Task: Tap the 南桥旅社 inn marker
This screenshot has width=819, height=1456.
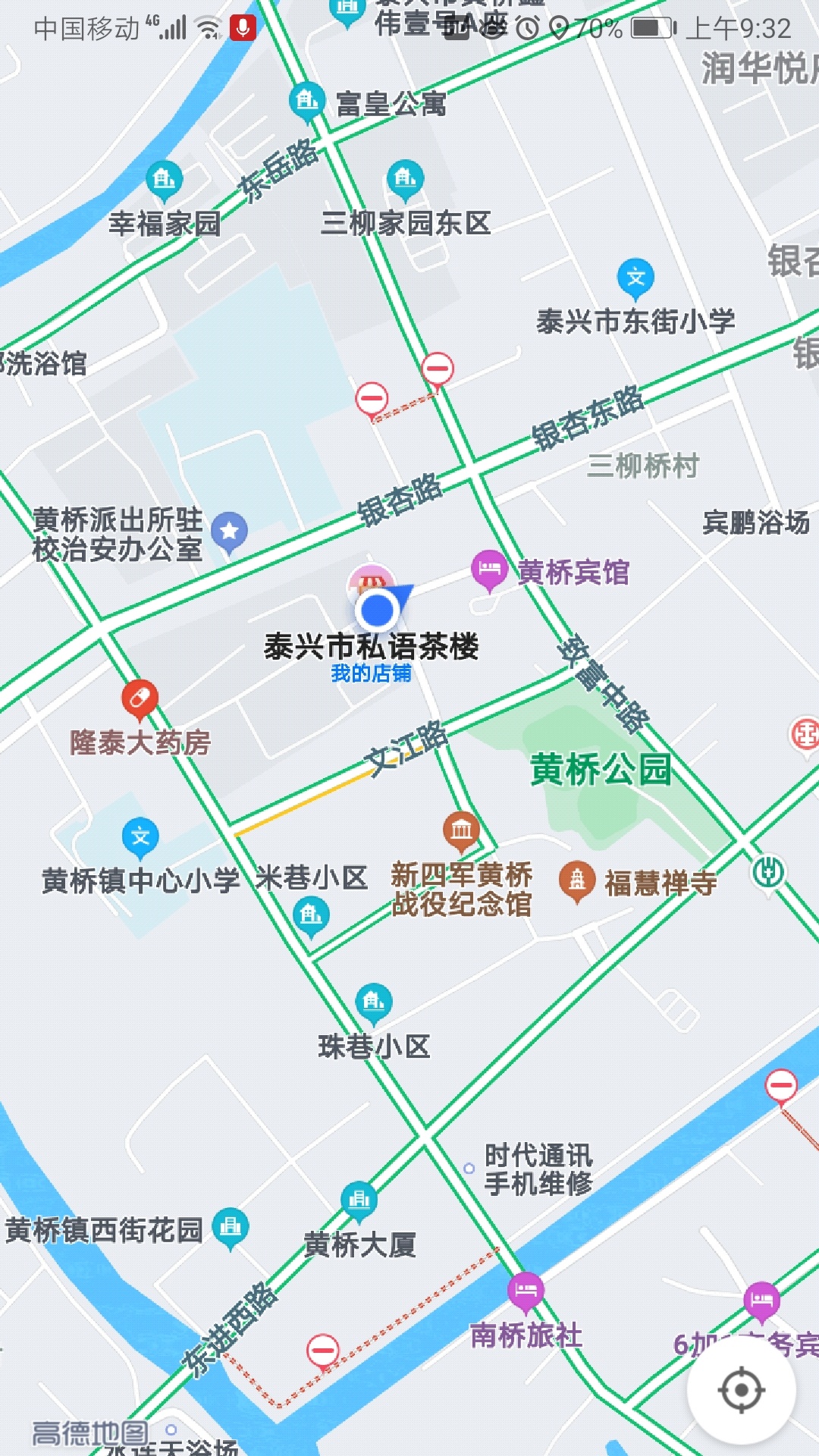Action: 526,1291
